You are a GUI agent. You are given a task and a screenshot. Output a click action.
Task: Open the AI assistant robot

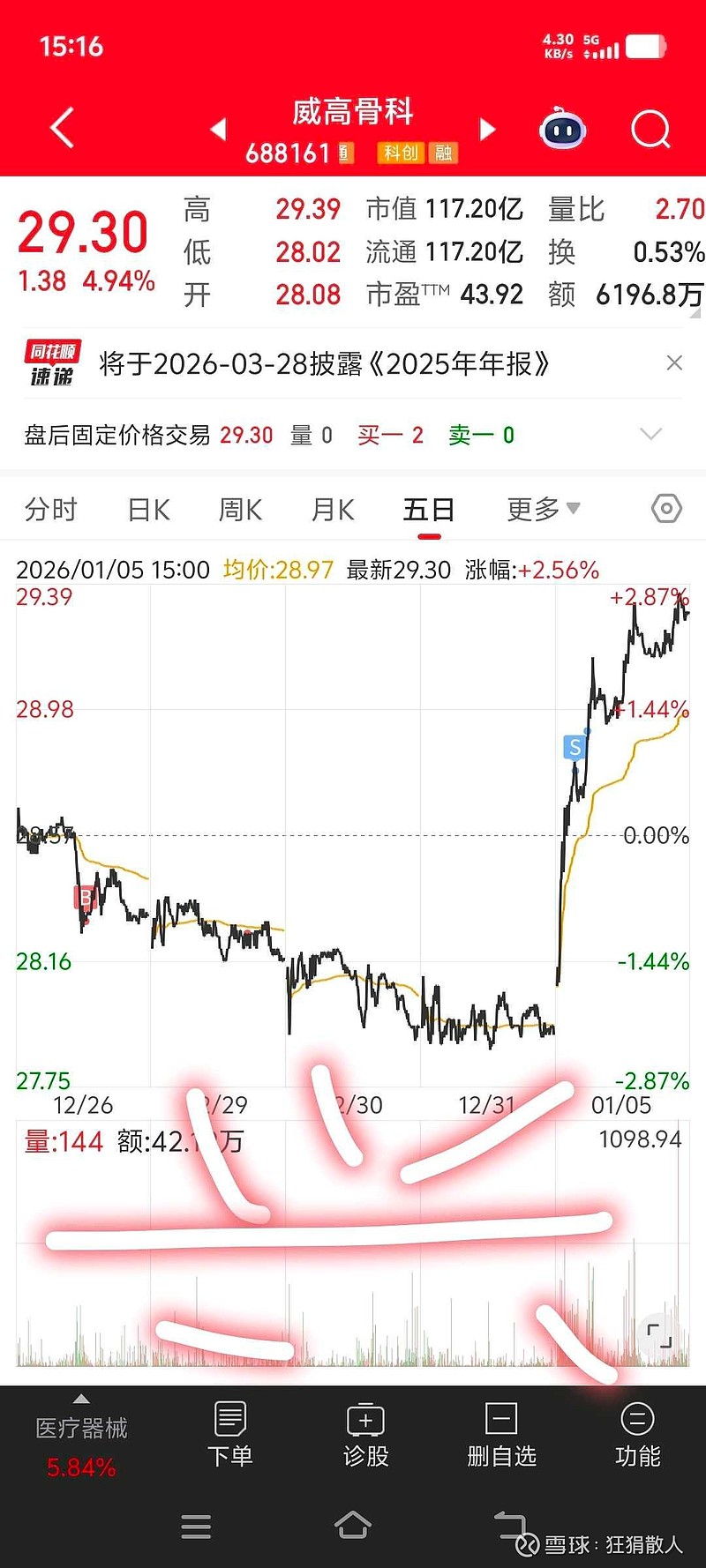pos(562,129)
